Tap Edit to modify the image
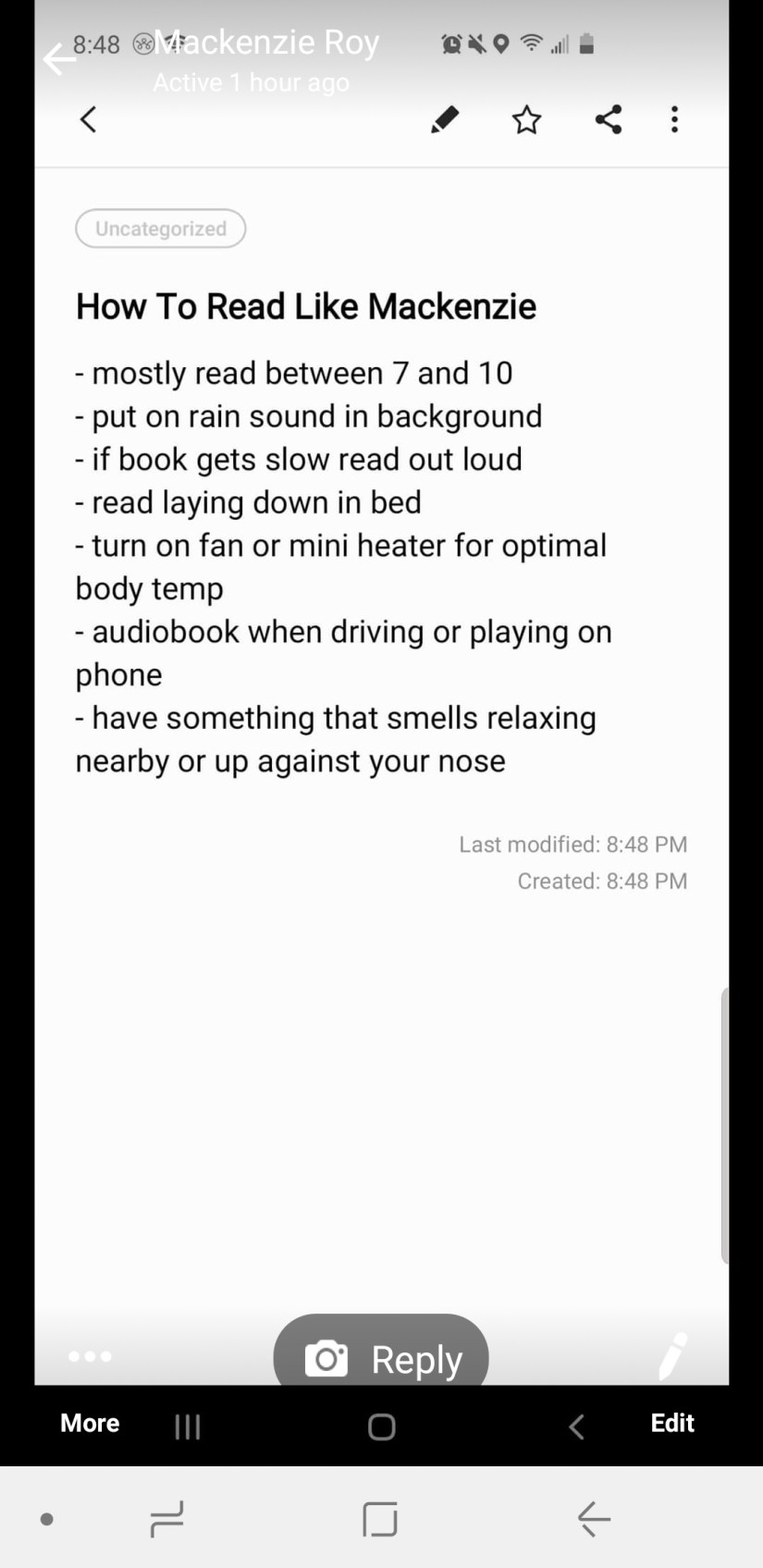The height and width of the screenshot is (1568, 763). (x=671, y=1423)
